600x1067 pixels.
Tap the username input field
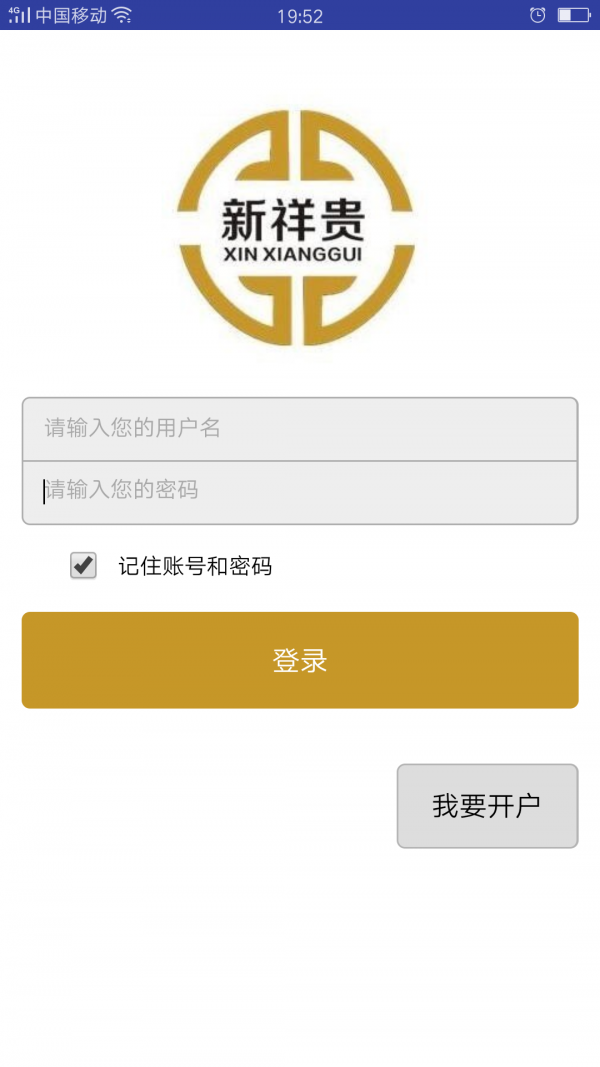pyautogui.click(x=300, y=429)
